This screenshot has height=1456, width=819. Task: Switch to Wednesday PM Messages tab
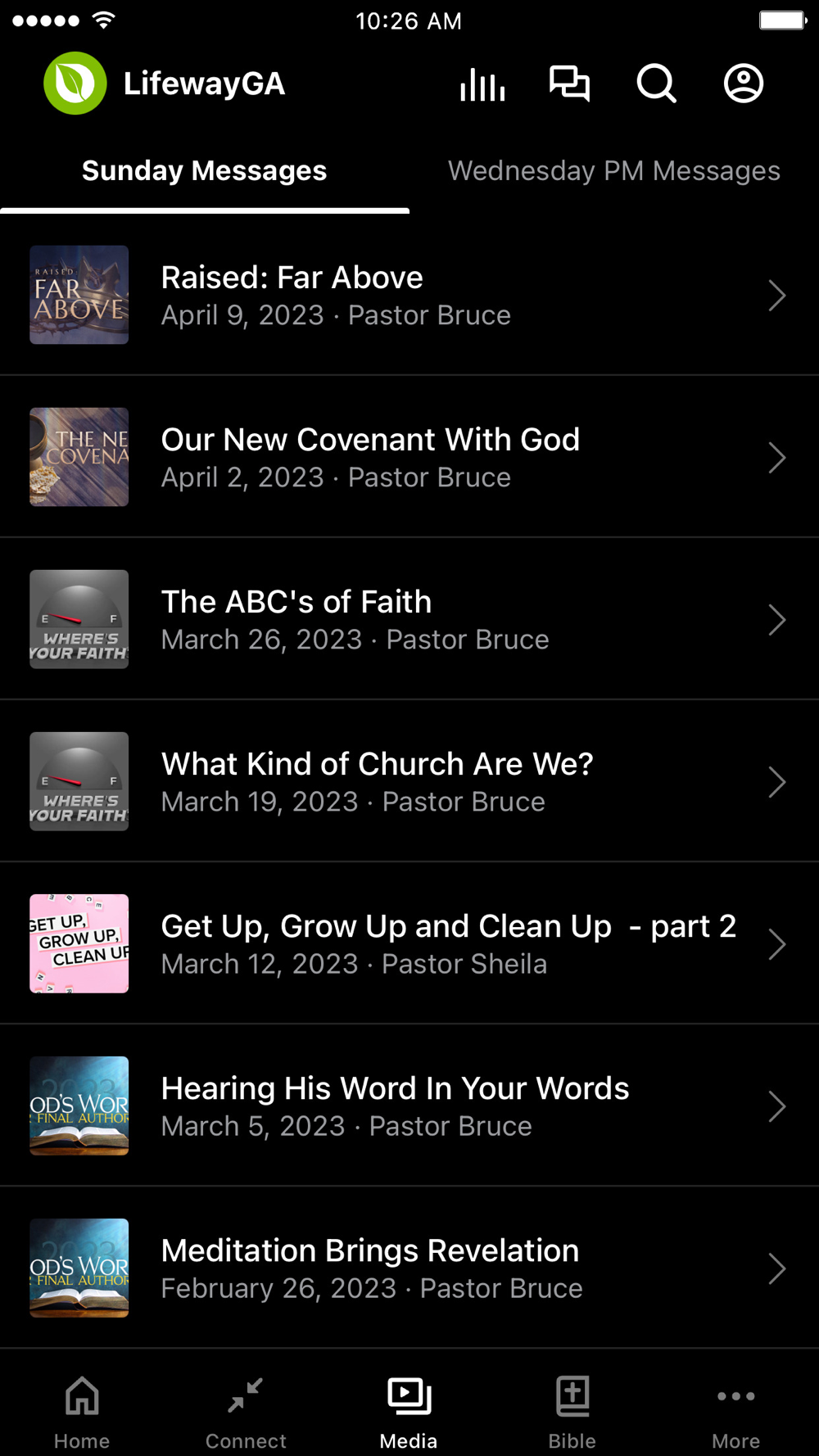(x=613, y=171)
